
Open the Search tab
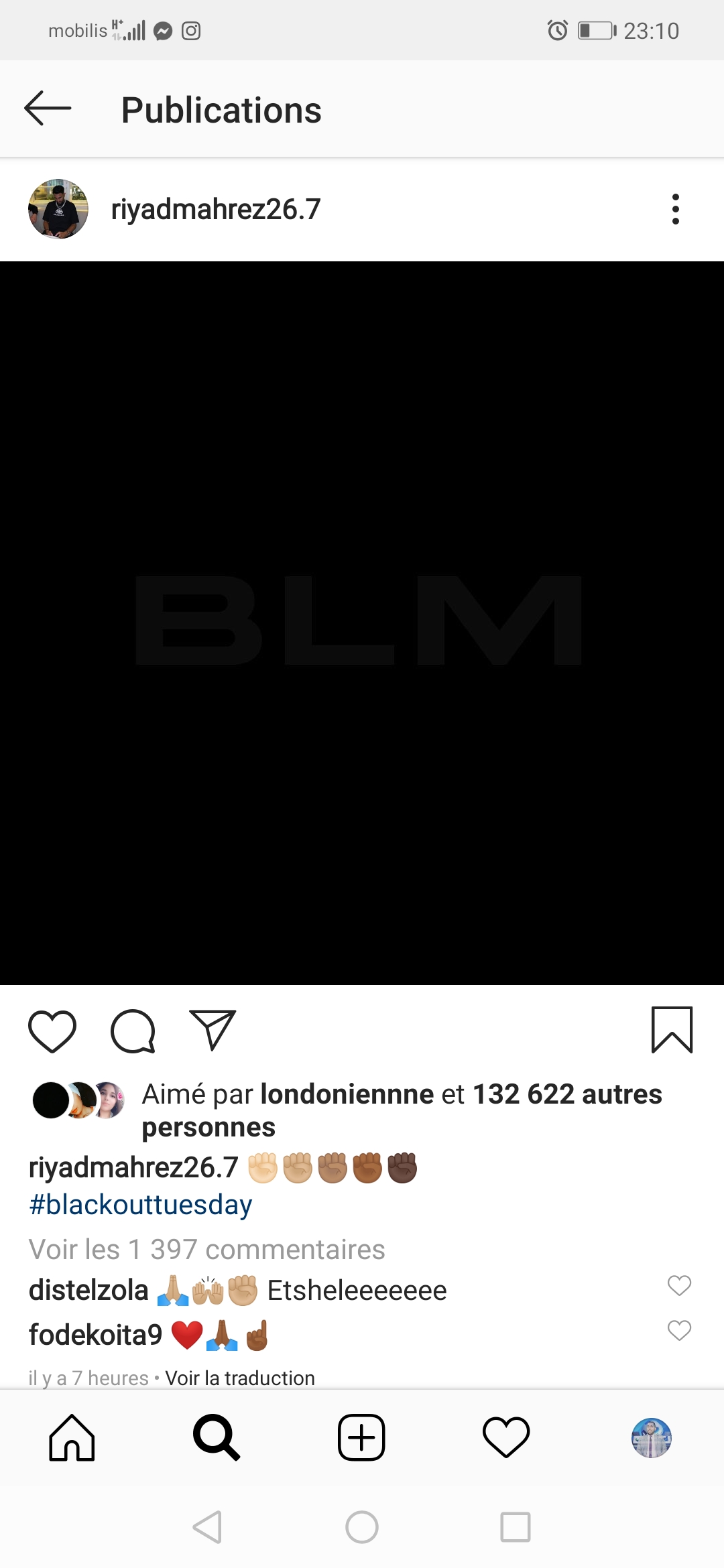click(x=216, y=1437)
